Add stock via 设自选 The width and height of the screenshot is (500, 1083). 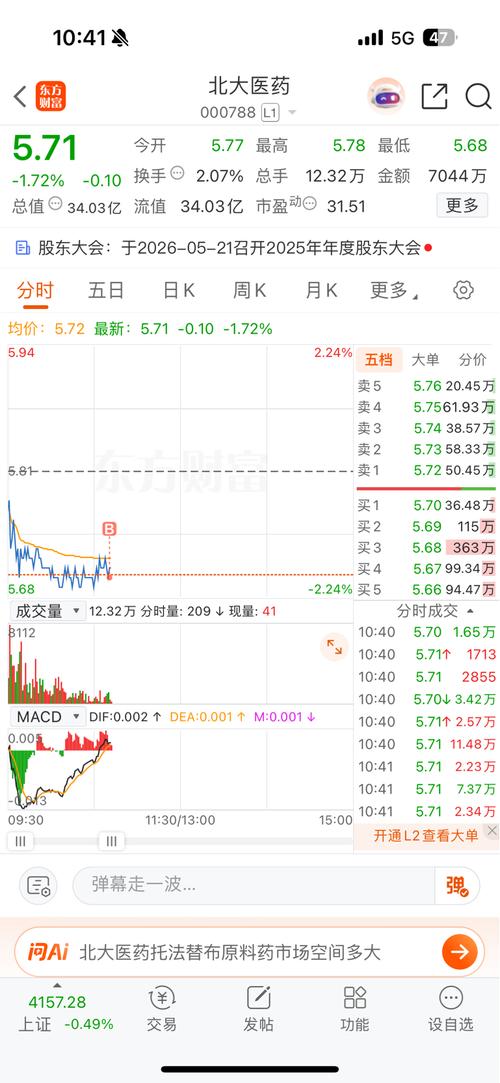(450, 1009)
